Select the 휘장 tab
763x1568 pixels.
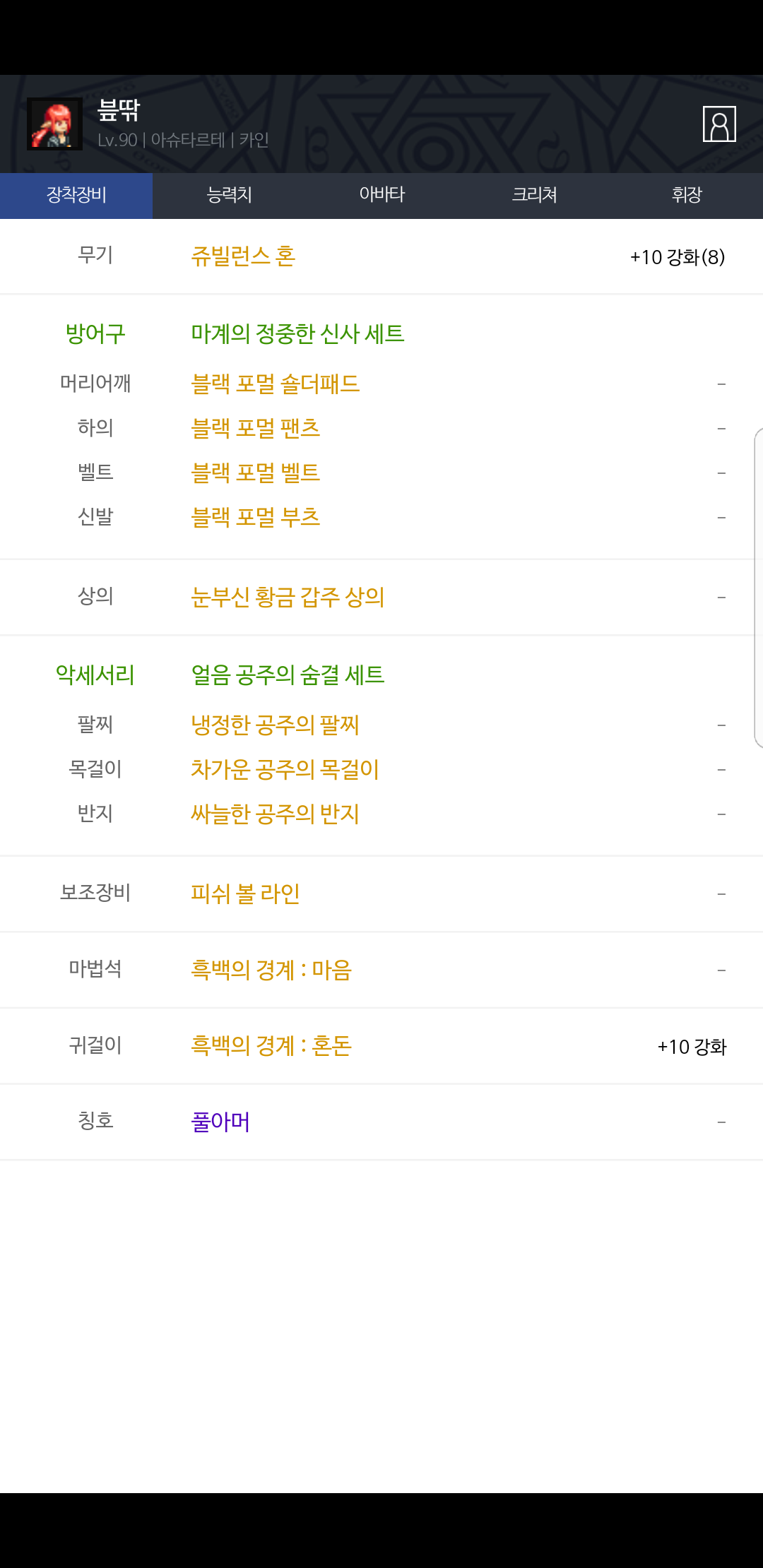687,195
